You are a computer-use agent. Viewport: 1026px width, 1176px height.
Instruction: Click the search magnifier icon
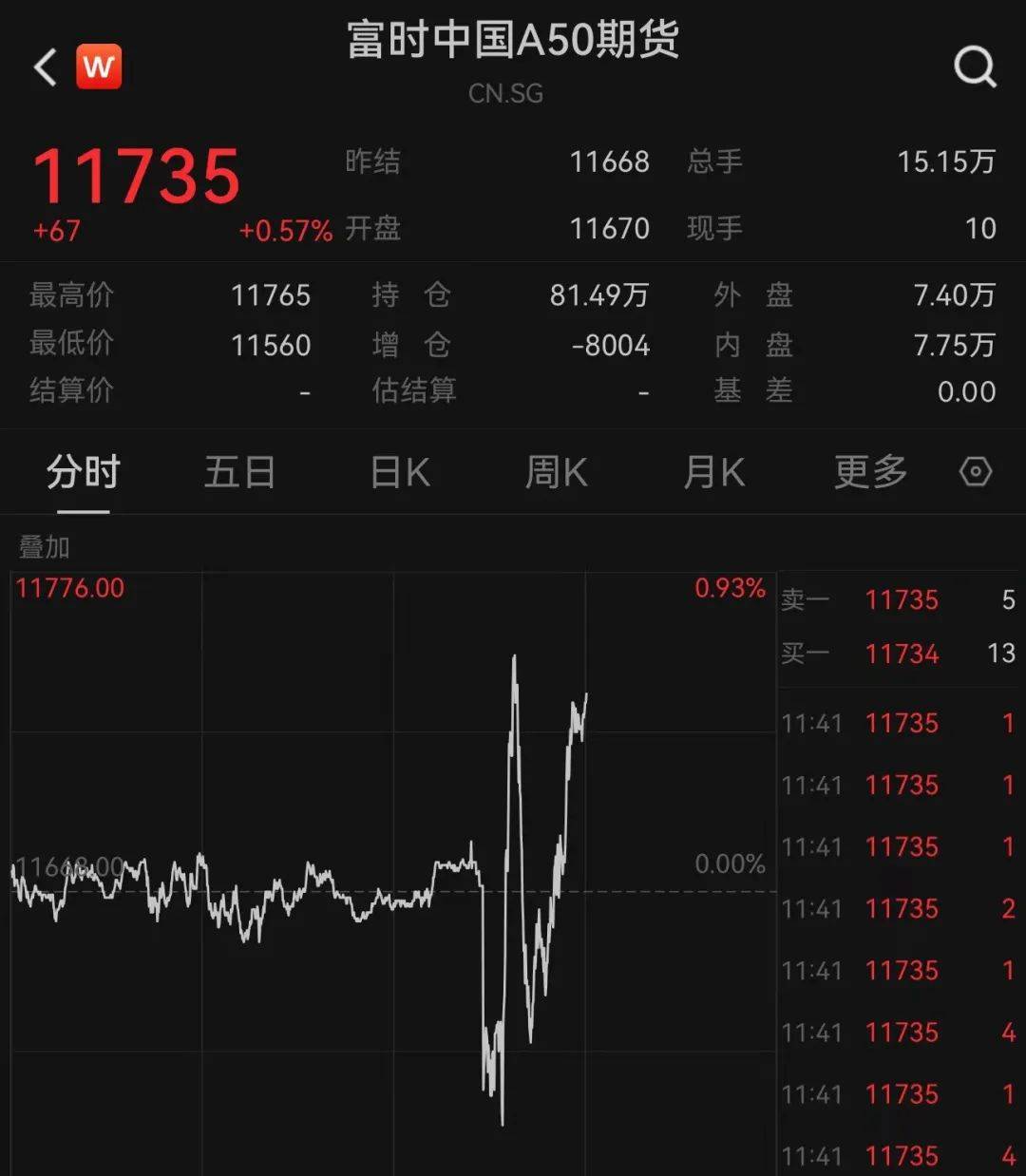coord(973,66)
